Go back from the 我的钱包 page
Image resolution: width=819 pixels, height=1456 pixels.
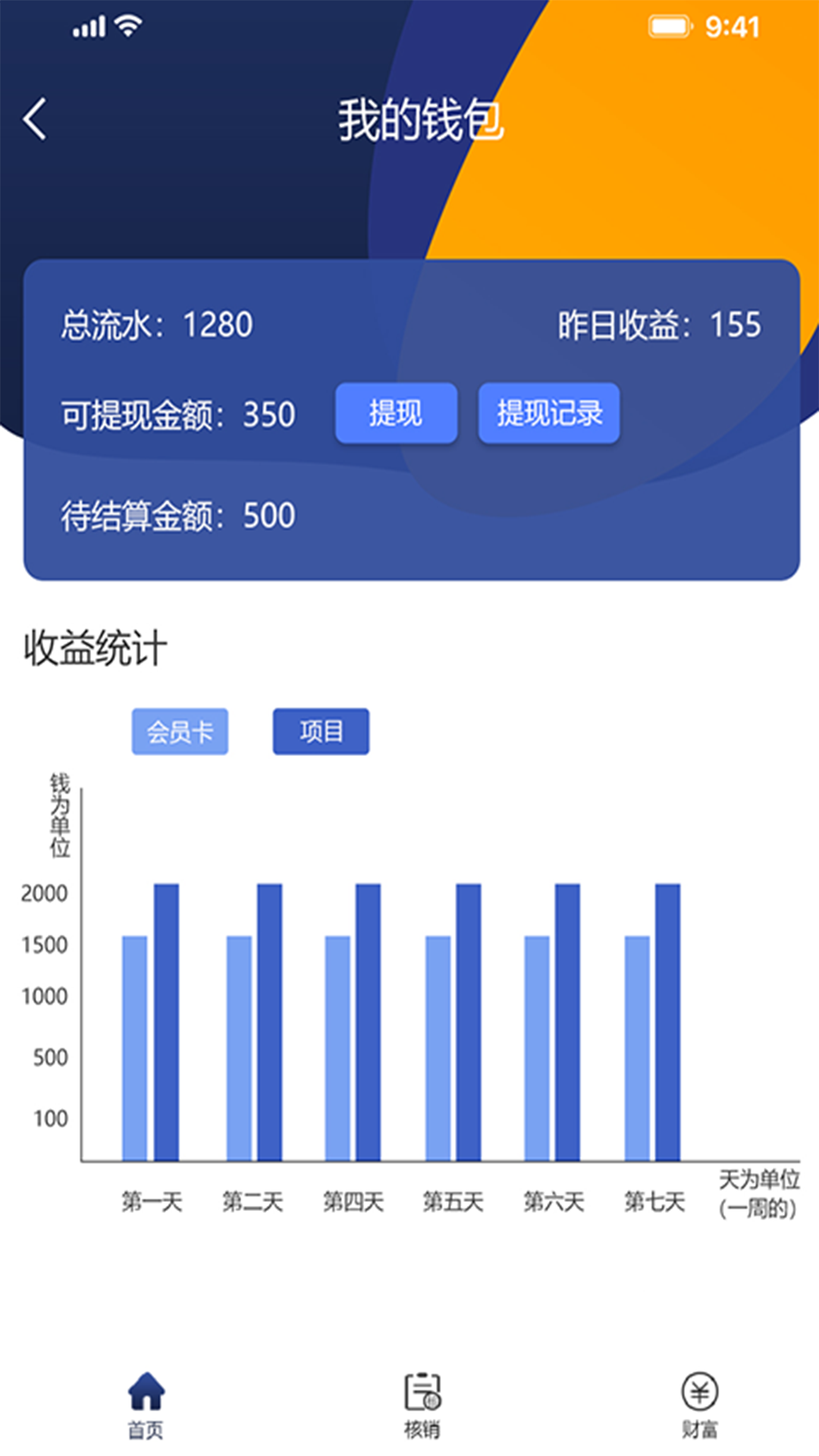(x=35, y=119)
